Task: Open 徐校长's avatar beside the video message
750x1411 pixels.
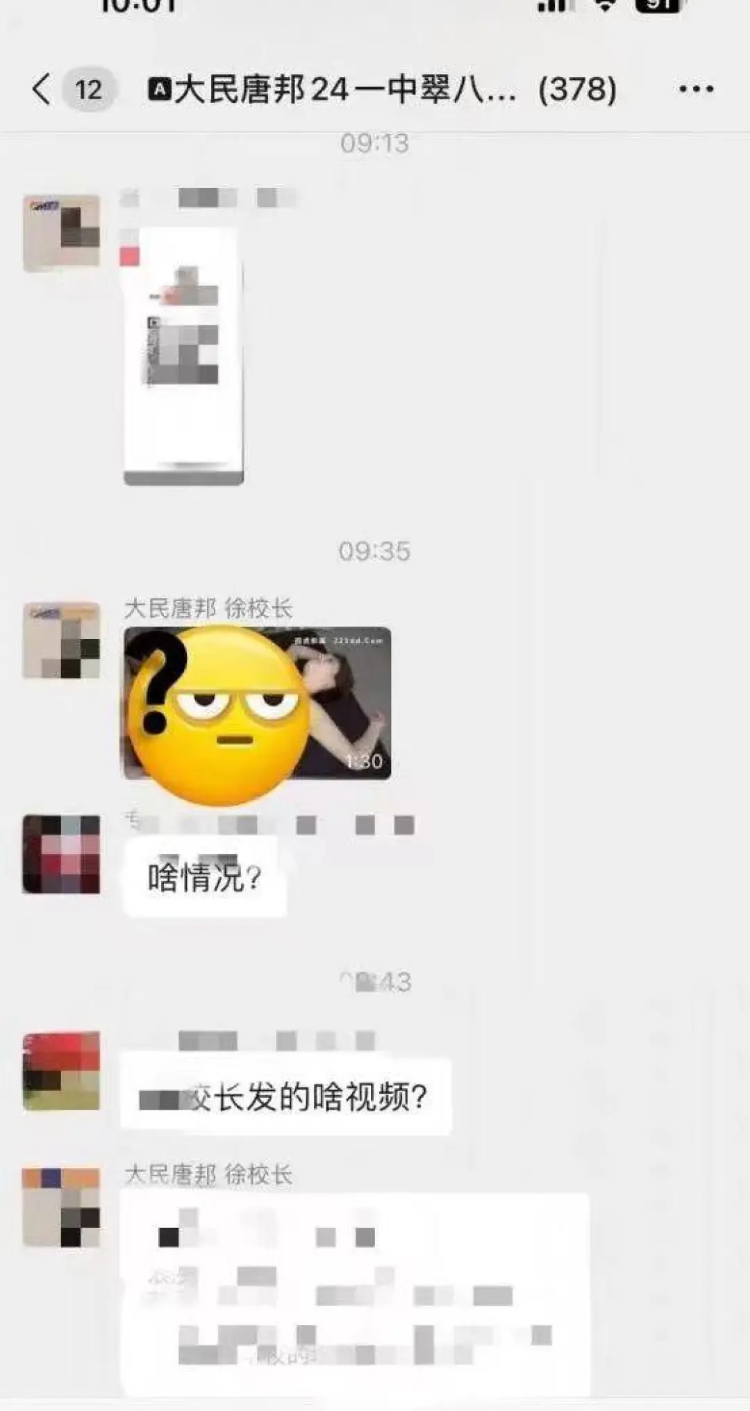Action: click(61, 641)
